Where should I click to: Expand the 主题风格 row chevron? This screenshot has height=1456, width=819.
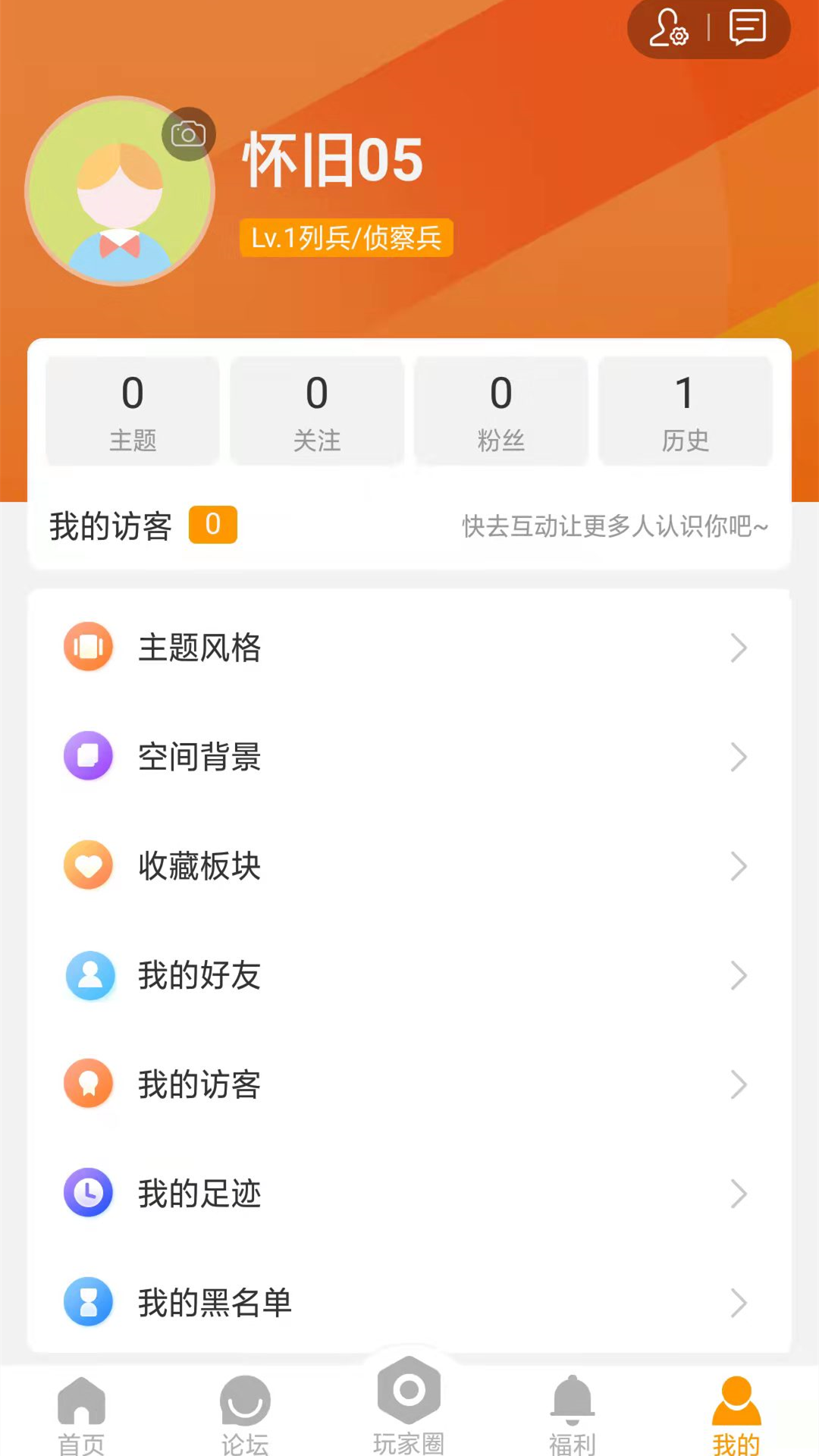coord(739,648)
